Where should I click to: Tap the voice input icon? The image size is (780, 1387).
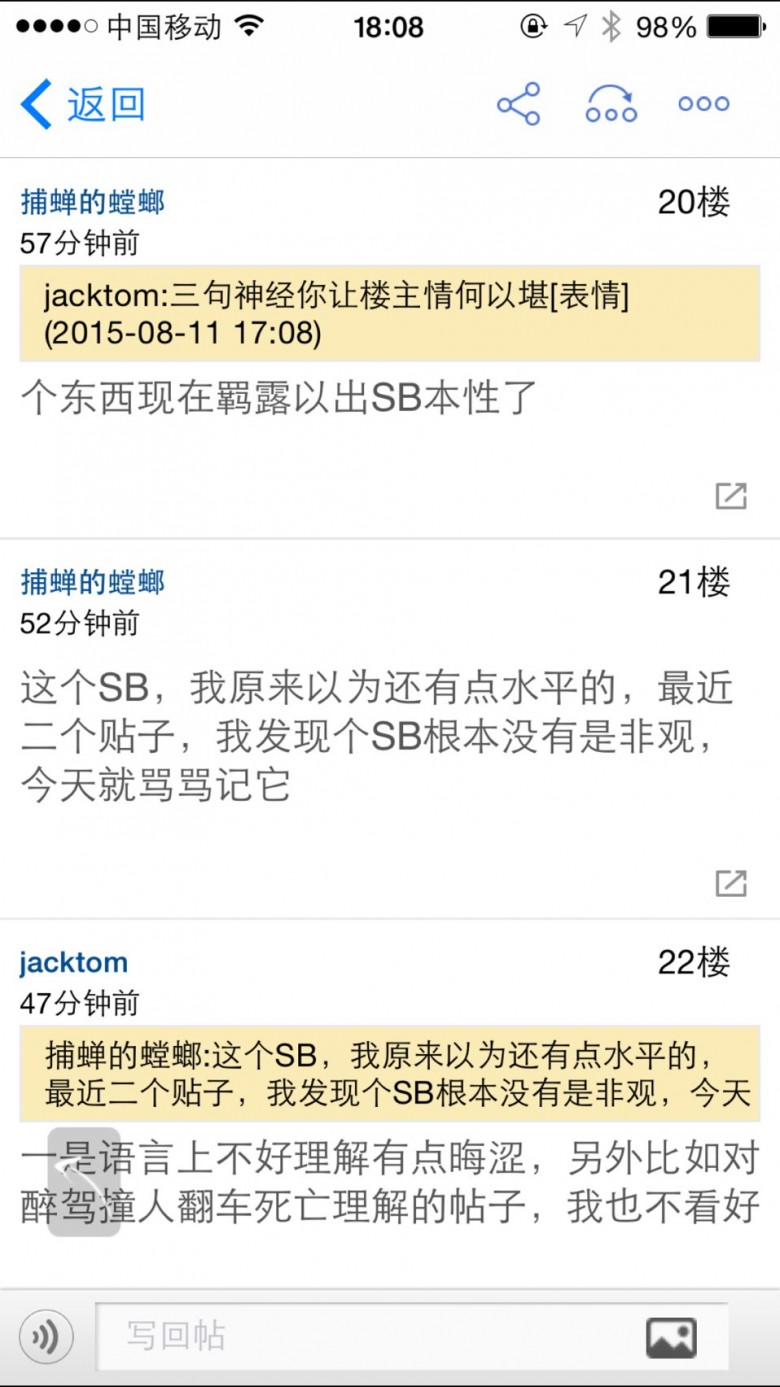[46, 1337]
